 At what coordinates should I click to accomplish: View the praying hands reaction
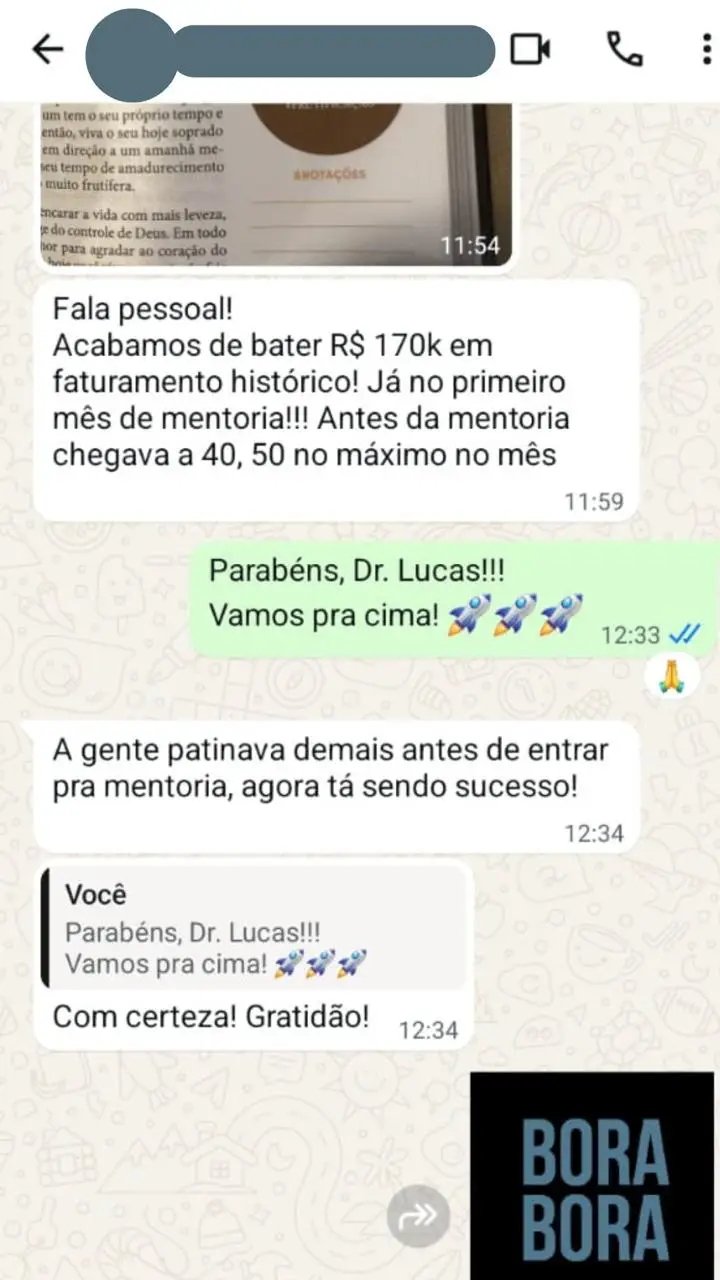pos(671,676)
